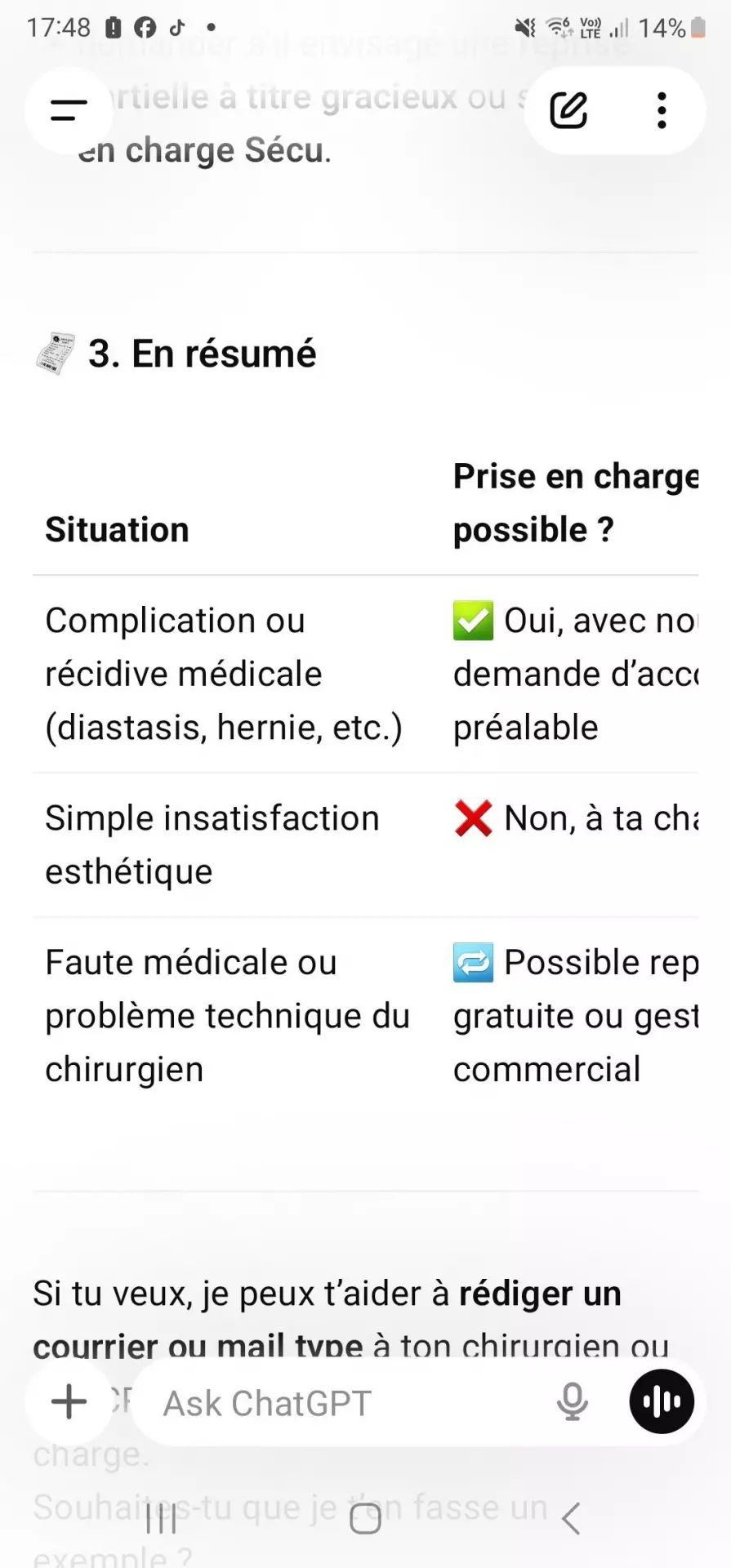Focus the Ask ChatGPT input field

(343, 1403)
